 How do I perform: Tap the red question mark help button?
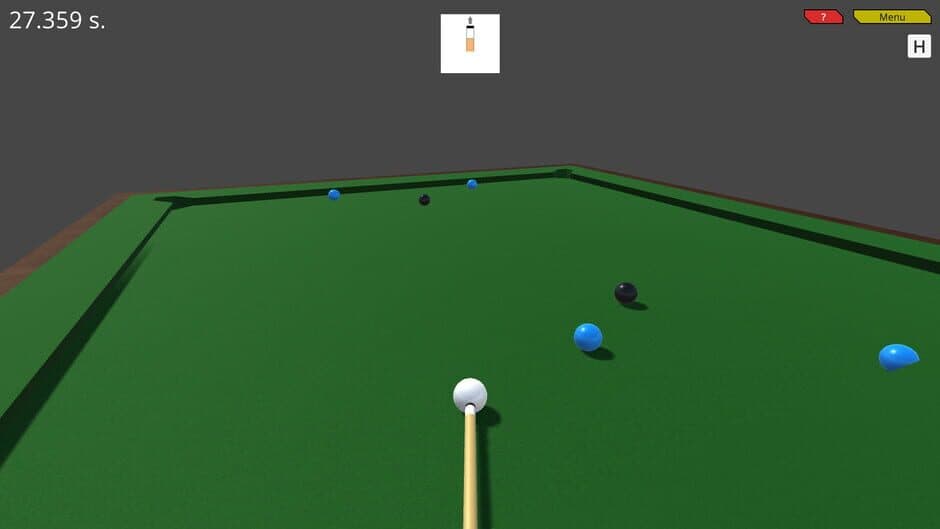(823, 17)
